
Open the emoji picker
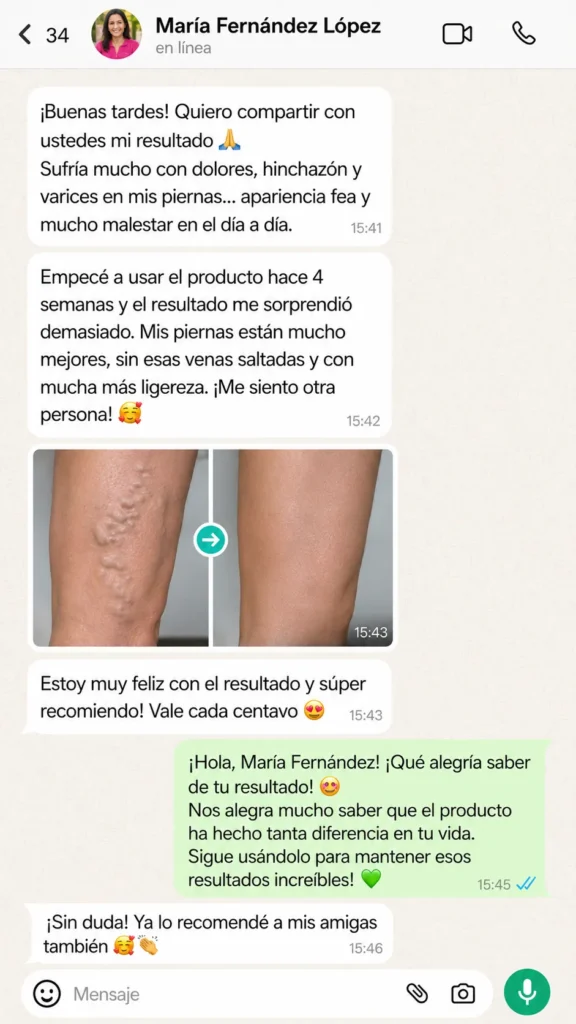coord(46,994)
